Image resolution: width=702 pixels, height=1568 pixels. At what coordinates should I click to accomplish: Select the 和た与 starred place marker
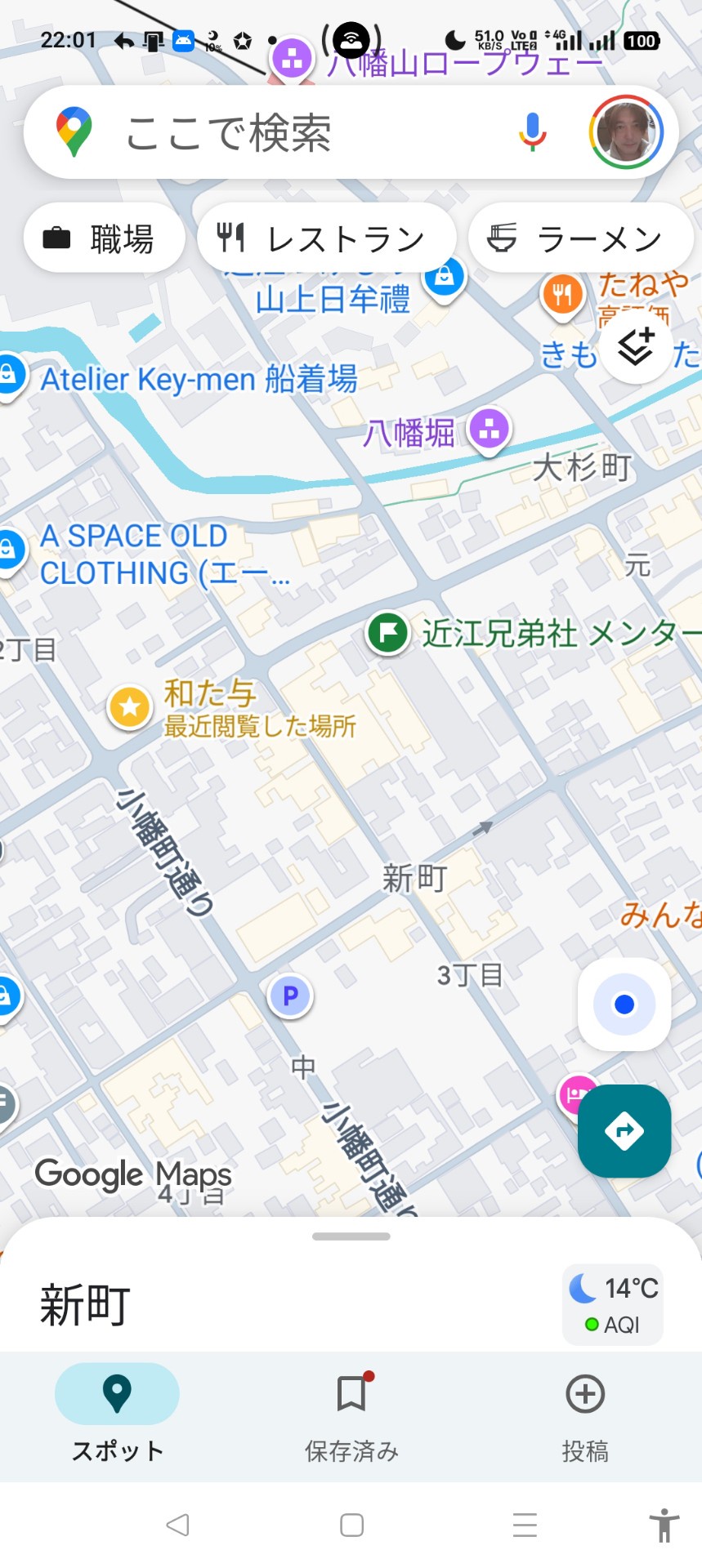point(130,707)
